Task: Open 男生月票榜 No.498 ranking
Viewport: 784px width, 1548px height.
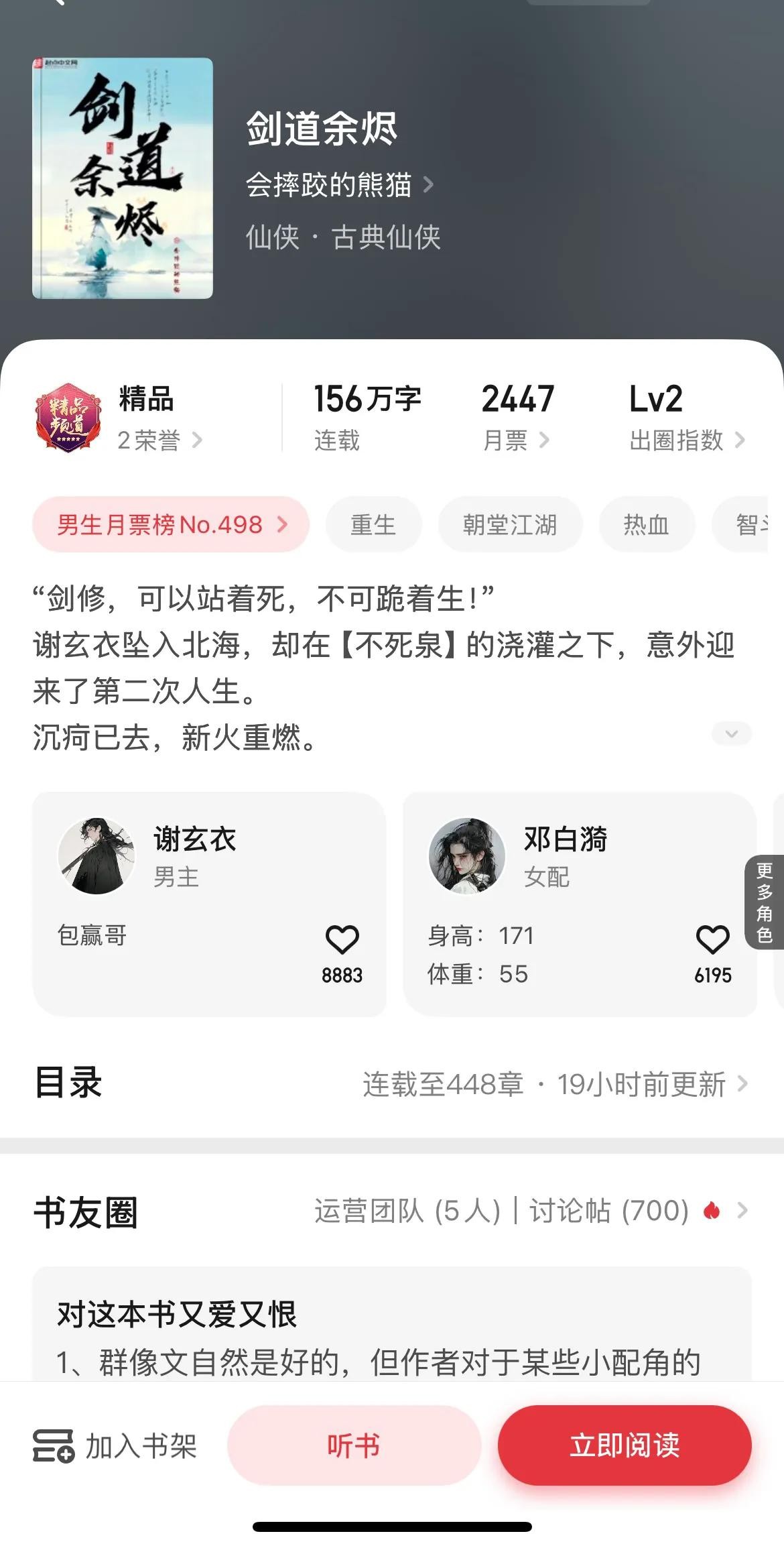Action: [x=171, y=525]
